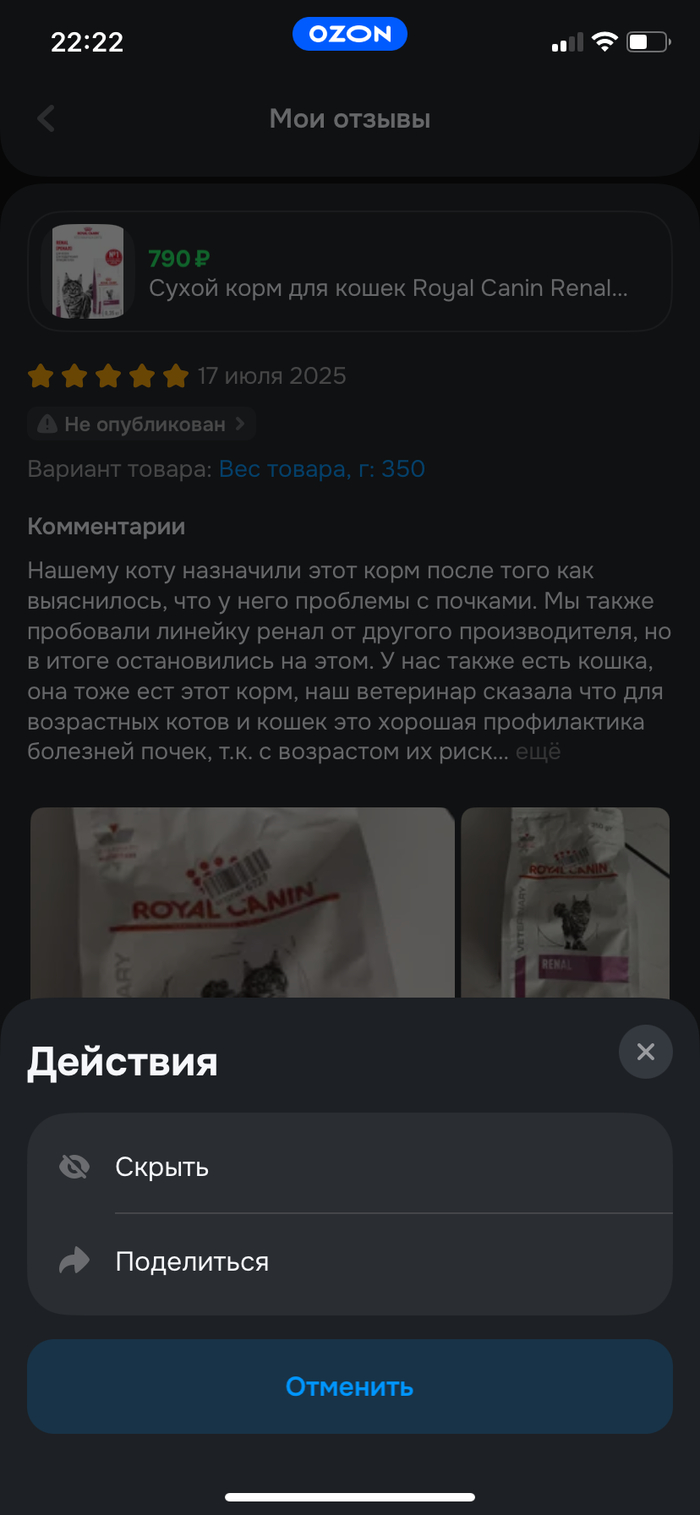Screen dimensions: 700x1515
Task: Select Скрыть to hide the review
Action: coord(349,1166)
